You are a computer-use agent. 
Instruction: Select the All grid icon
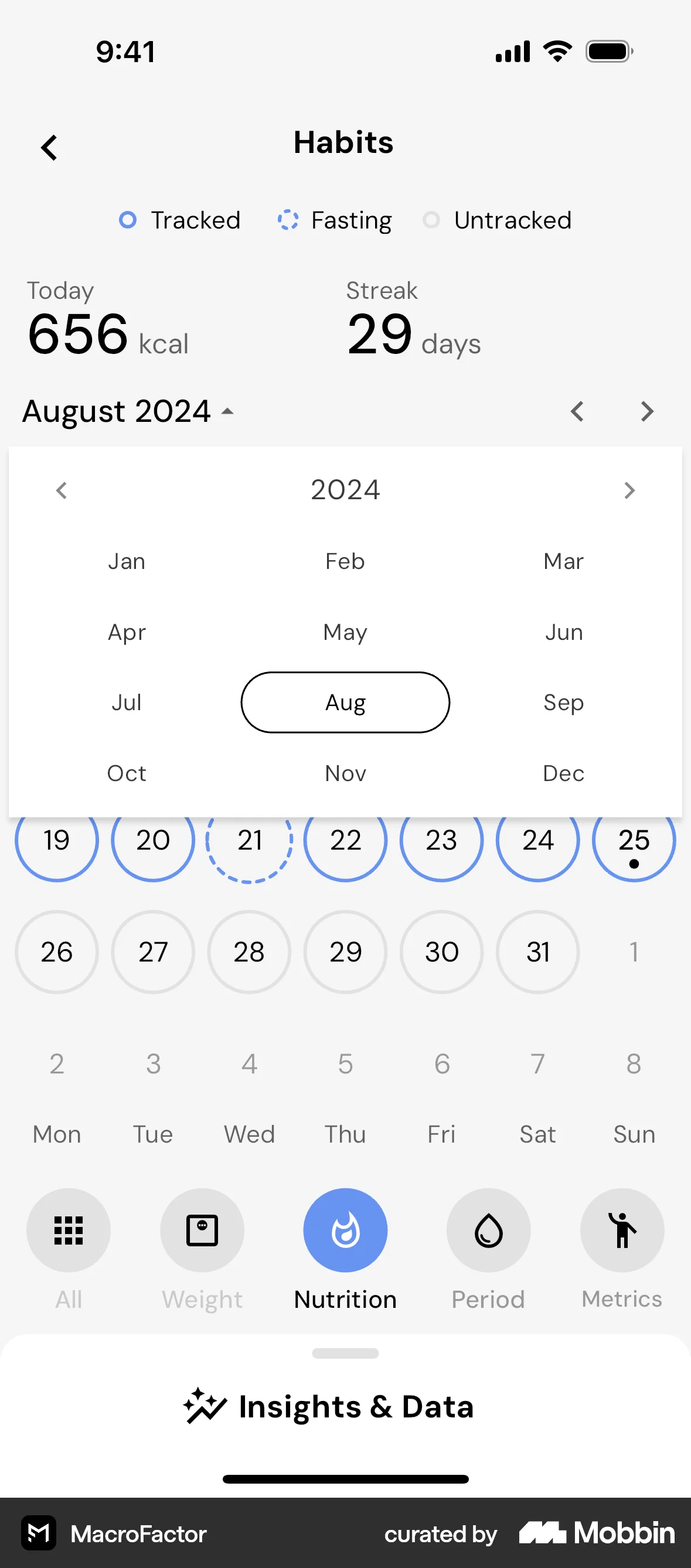click(x=68, y=1229)
